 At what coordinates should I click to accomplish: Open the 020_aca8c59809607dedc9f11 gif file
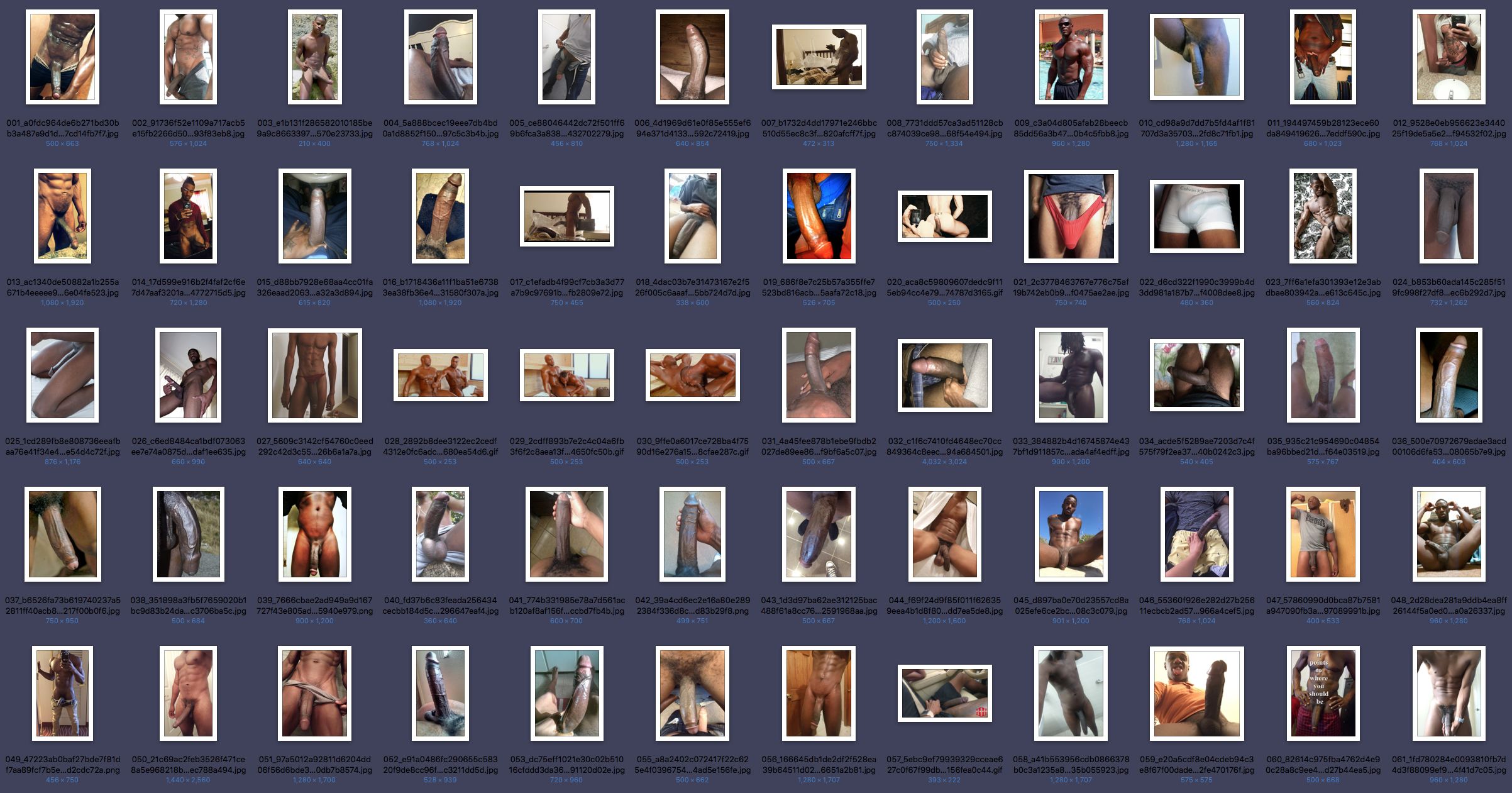(x=944, y=216)
